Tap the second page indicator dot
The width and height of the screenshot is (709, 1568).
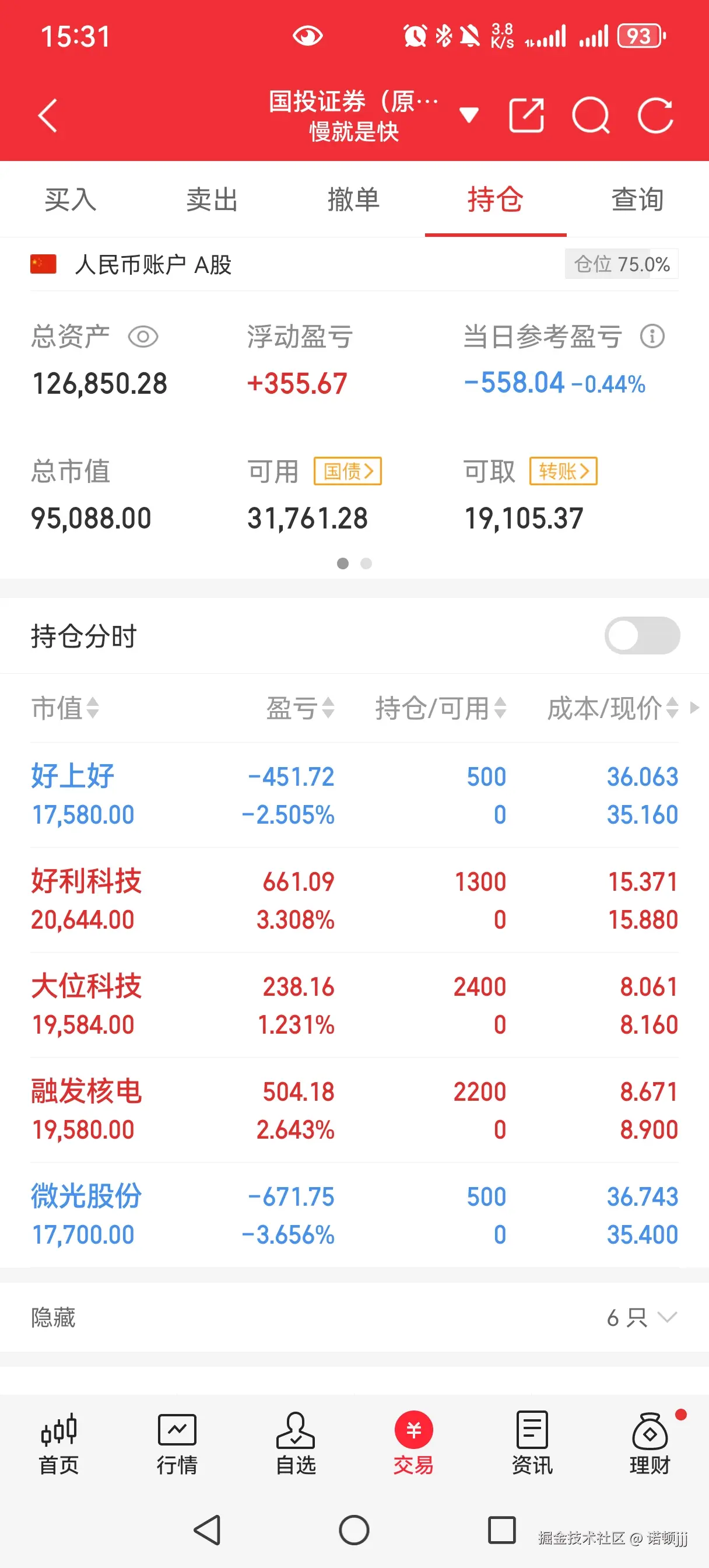(x=366, y=564)
